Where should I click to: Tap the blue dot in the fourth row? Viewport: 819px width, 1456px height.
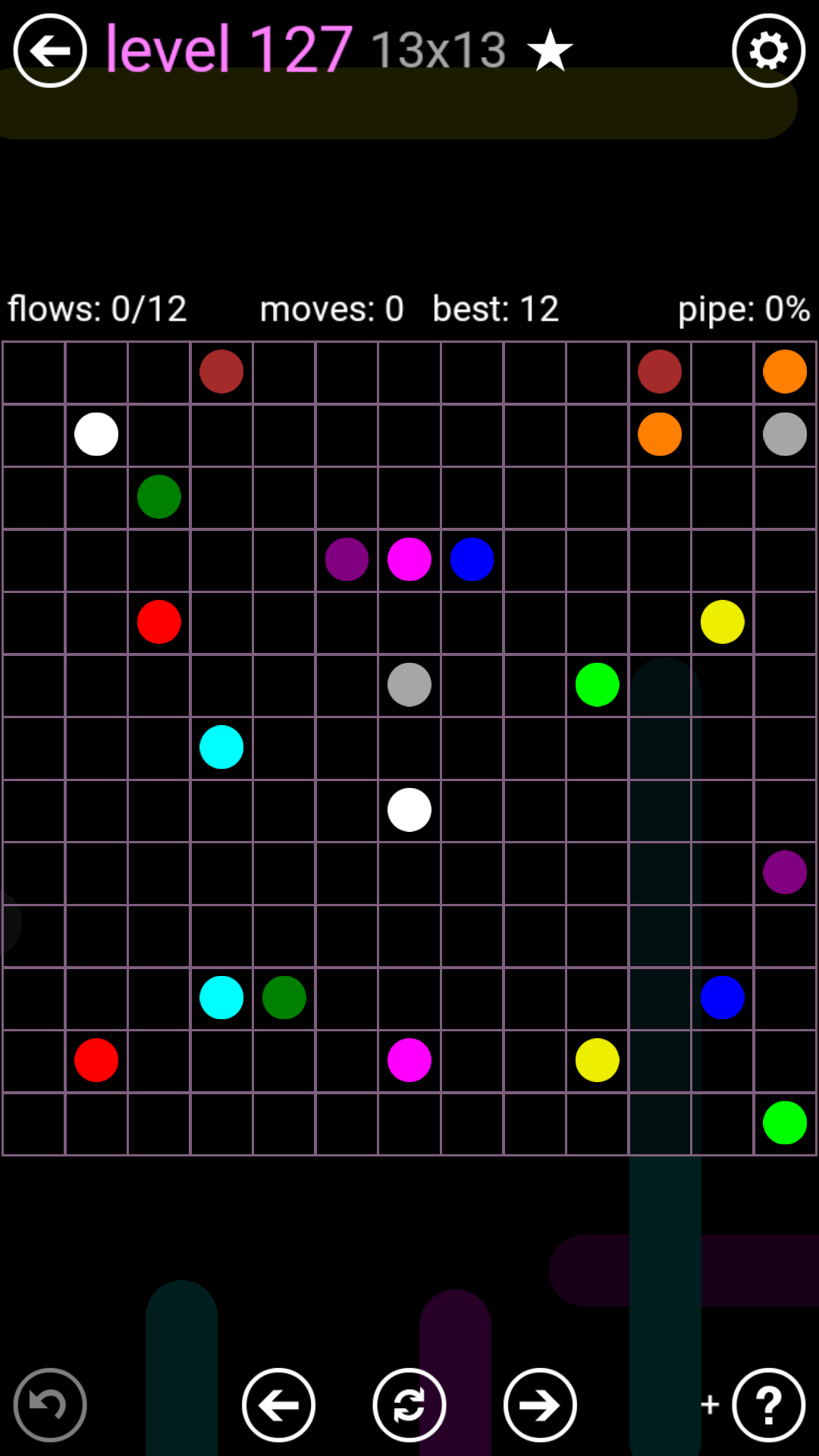coord(472,560)
